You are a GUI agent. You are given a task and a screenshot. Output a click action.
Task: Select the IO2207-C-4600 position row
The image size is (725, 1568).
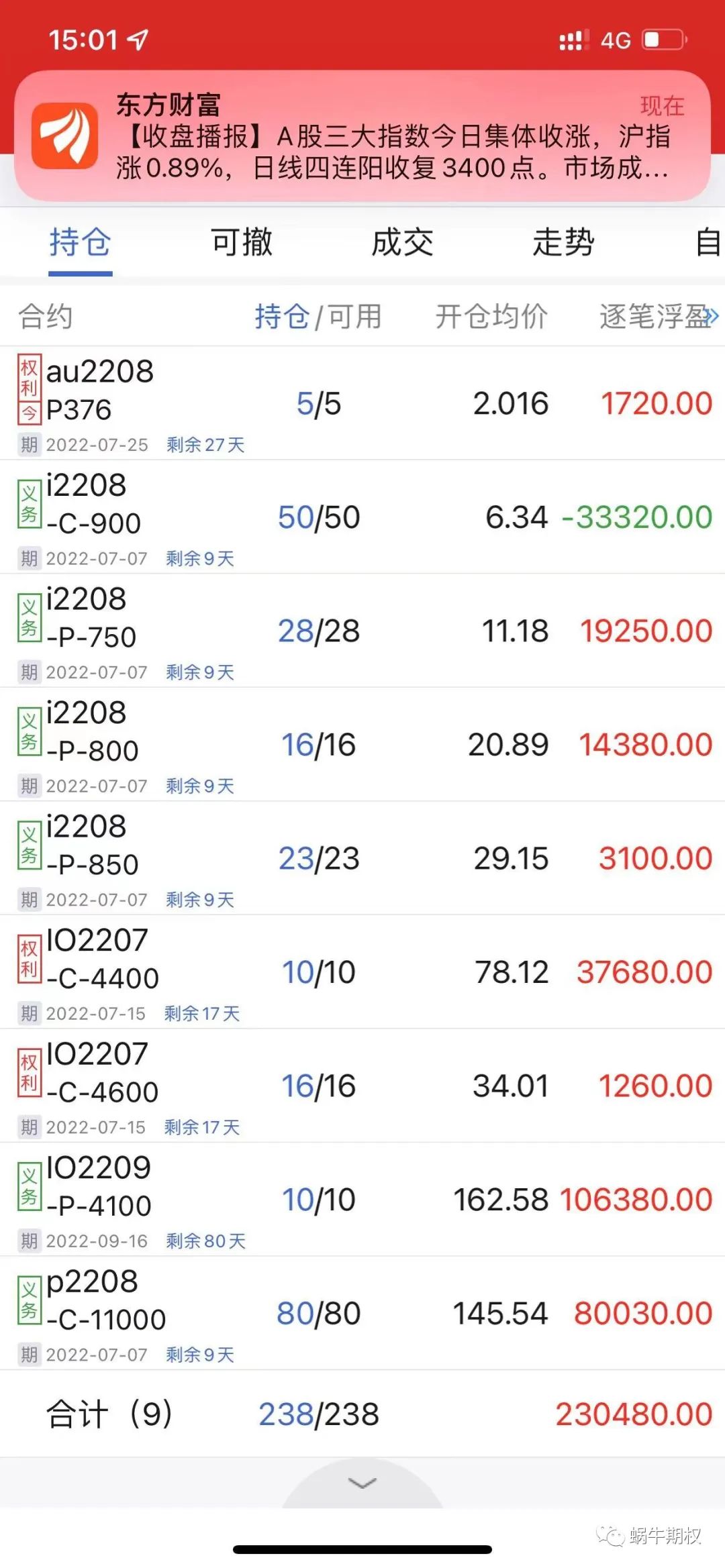(x=362, y=1086)
